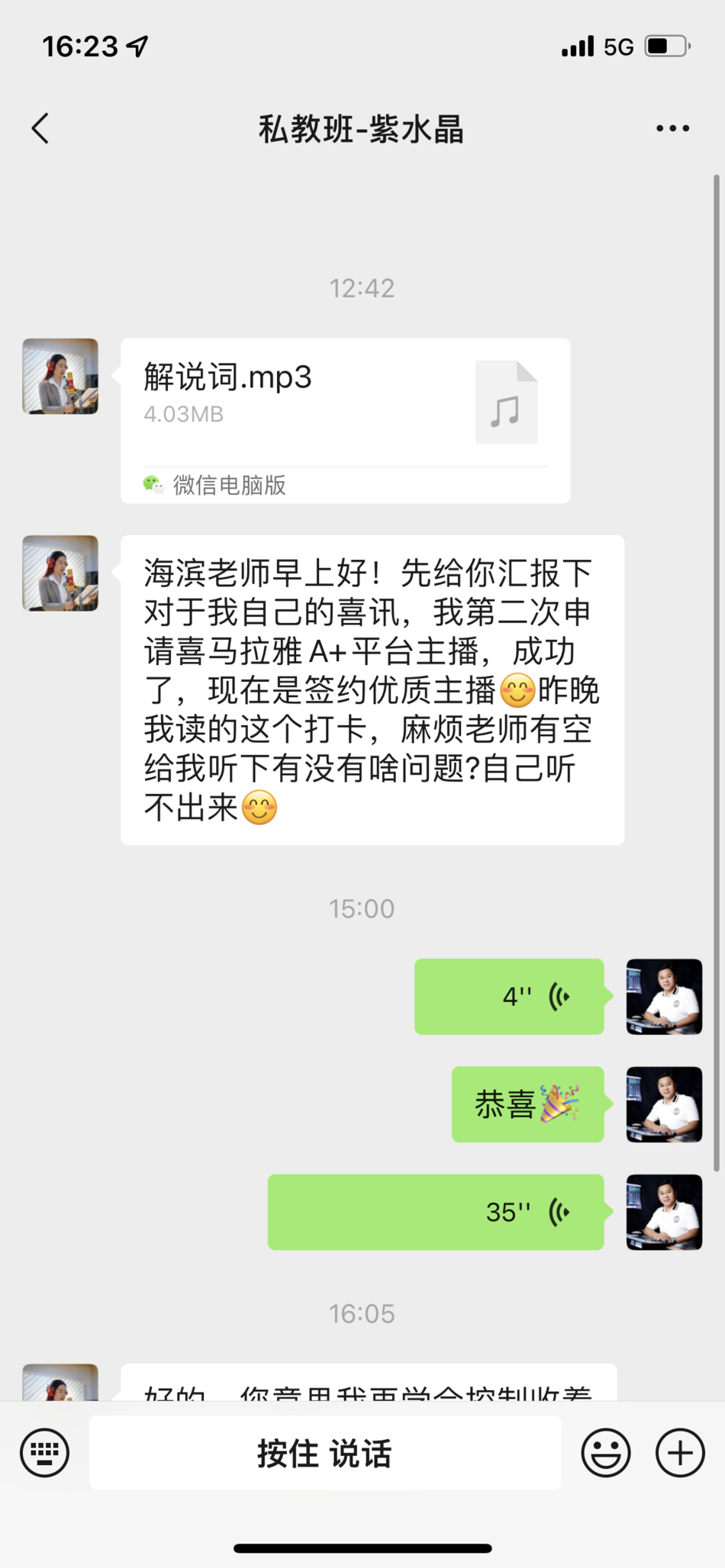Screen dimensions: 725x1568
Task: Open the emoji sticker panel
Action: (605, 1453)
